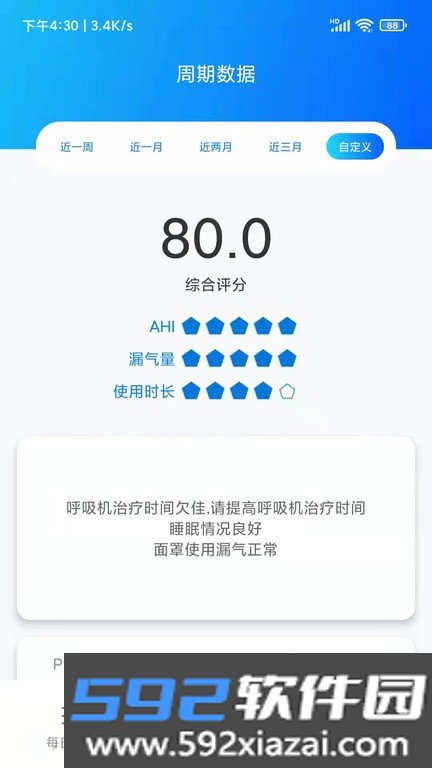Switch to the 近一周 period tab
432x768 pixels.
77,147
